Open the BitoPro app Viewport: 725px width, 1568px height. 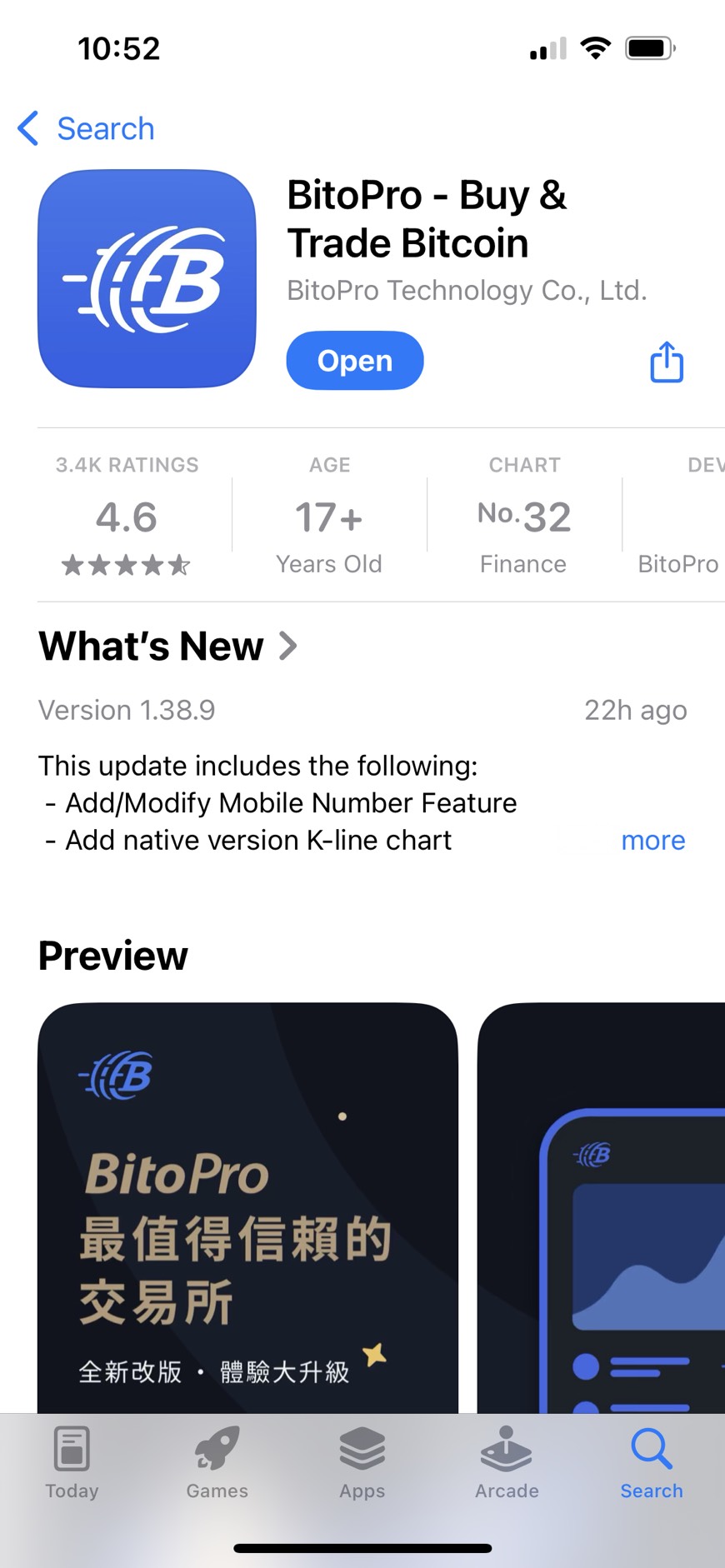tap(354, 361)
